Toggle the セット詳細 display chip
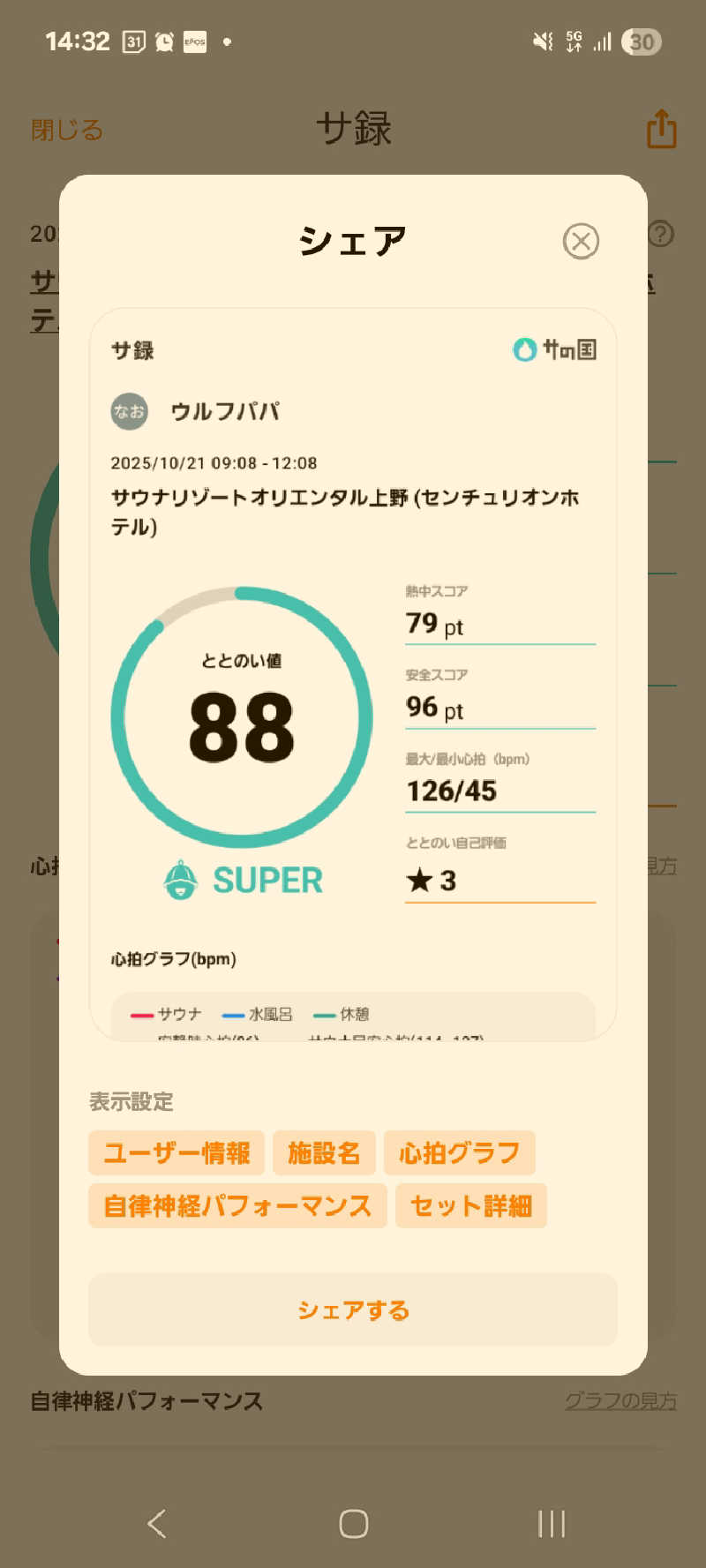 click(x=471, y=1205)
